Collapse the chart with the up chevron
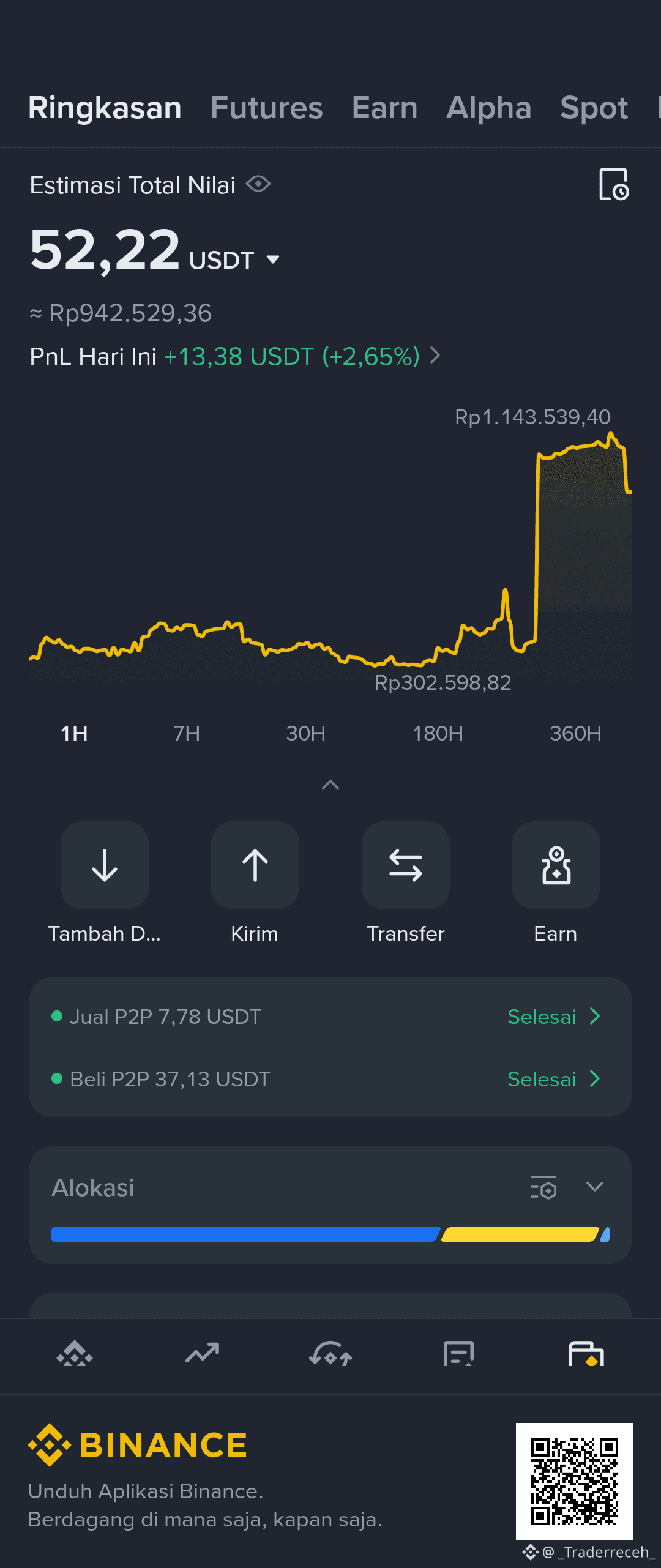The width and height of the screenshot is (661, 1568). [330, 785]
